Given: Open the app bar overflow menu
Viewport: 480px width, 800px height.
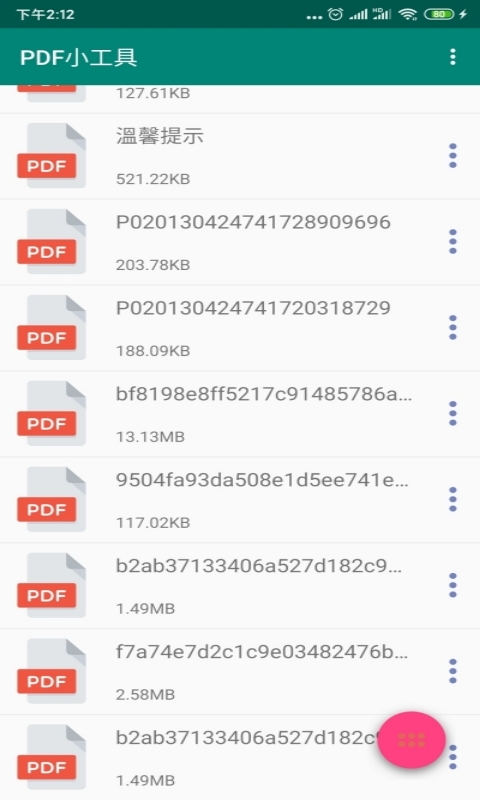Looking at the screenshot, I should point(452,57).
